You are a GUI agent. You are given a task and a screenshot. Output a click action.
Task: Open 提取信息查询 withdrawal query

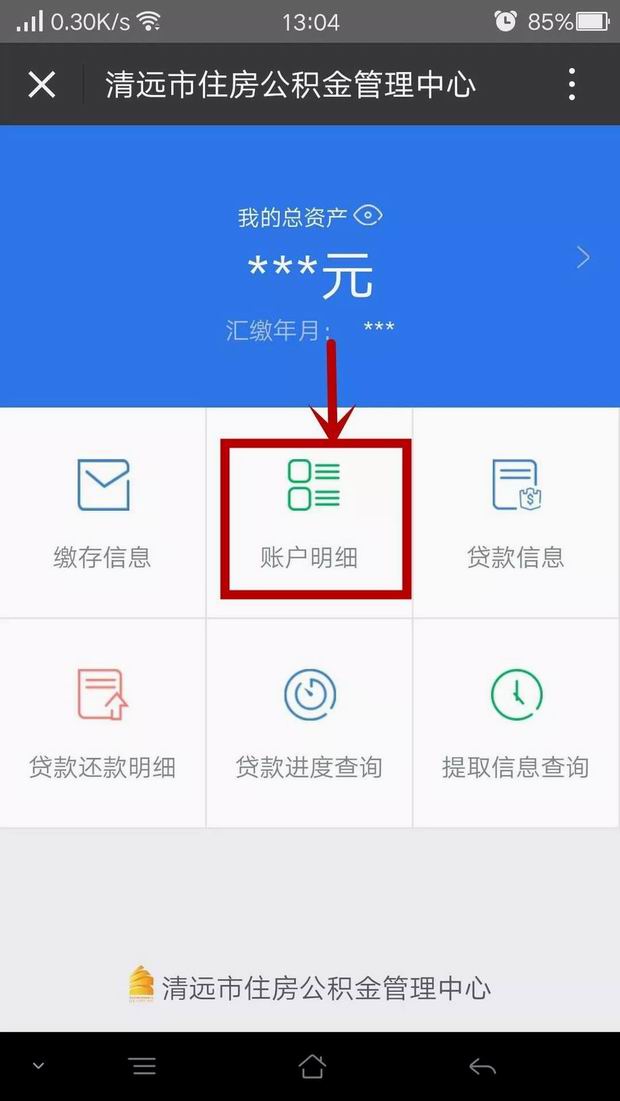tap(516, 723)
